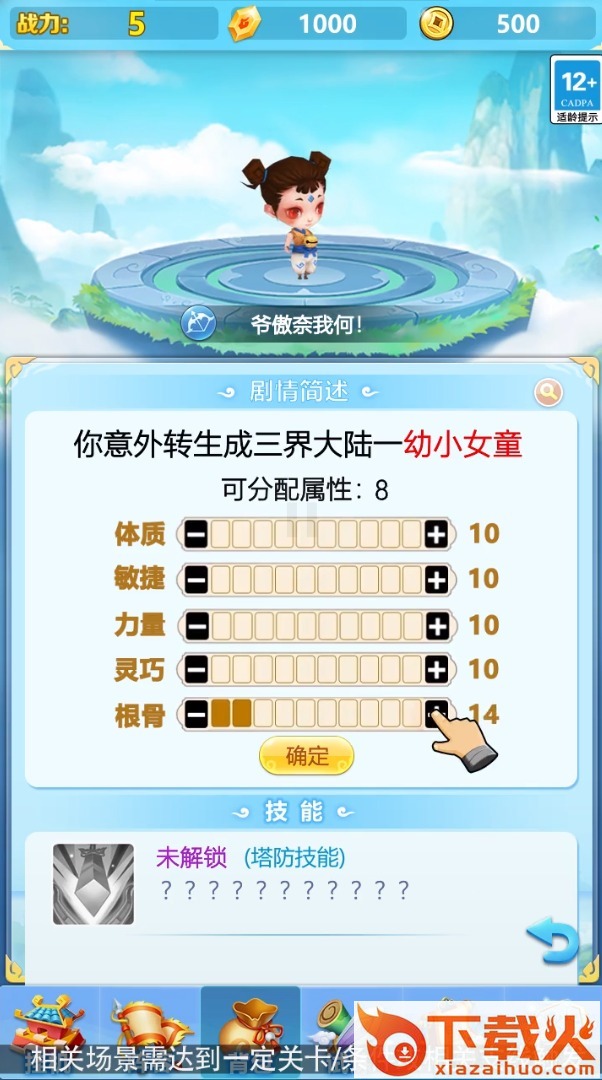Tap the blue return arrow
The height and width of the screenshot is (1080, 602).
tap(552, 942)
